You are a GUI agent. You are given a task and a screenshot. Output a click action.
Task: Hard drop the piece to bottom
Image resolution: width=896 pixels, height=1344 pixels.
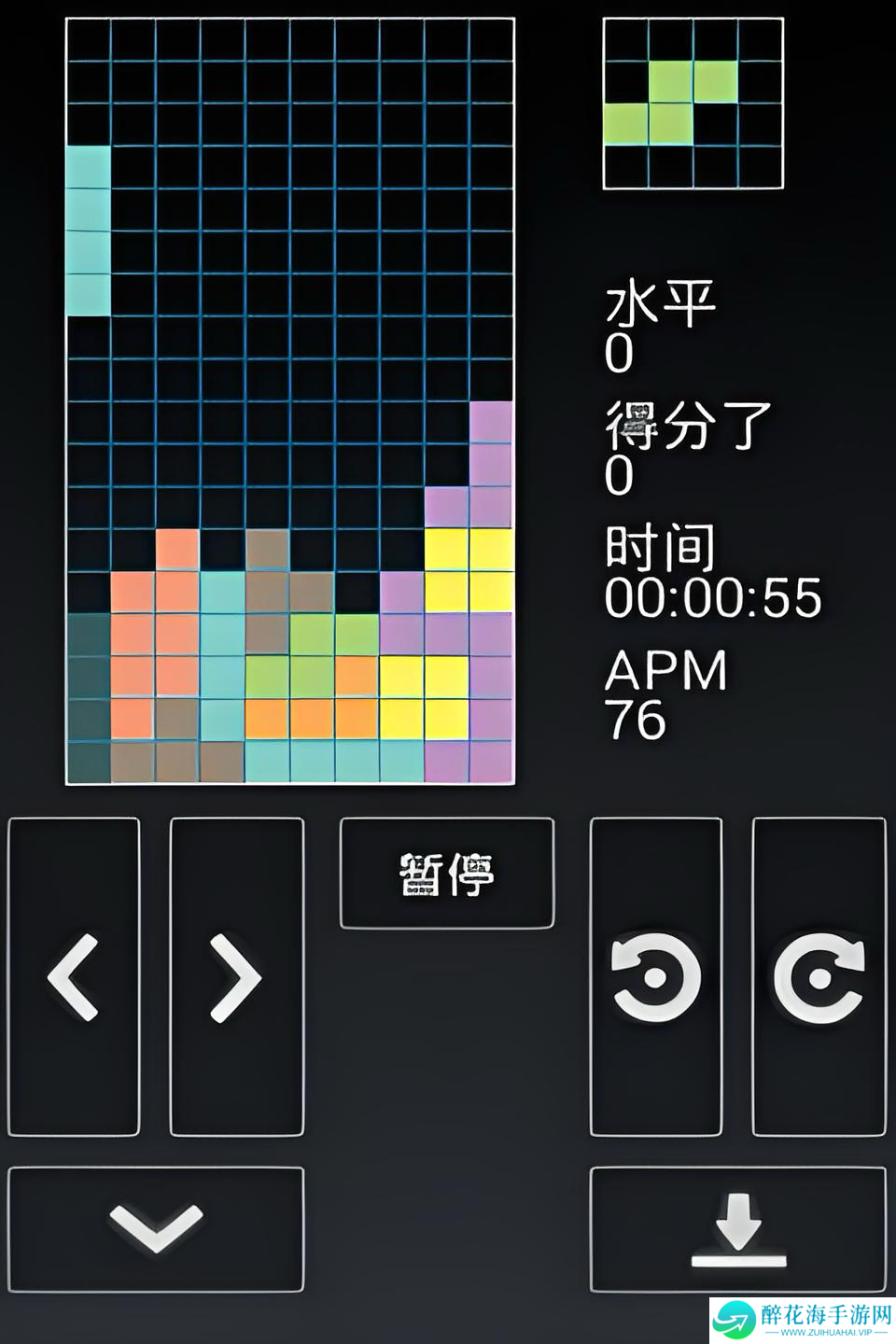click(737, 1228)
